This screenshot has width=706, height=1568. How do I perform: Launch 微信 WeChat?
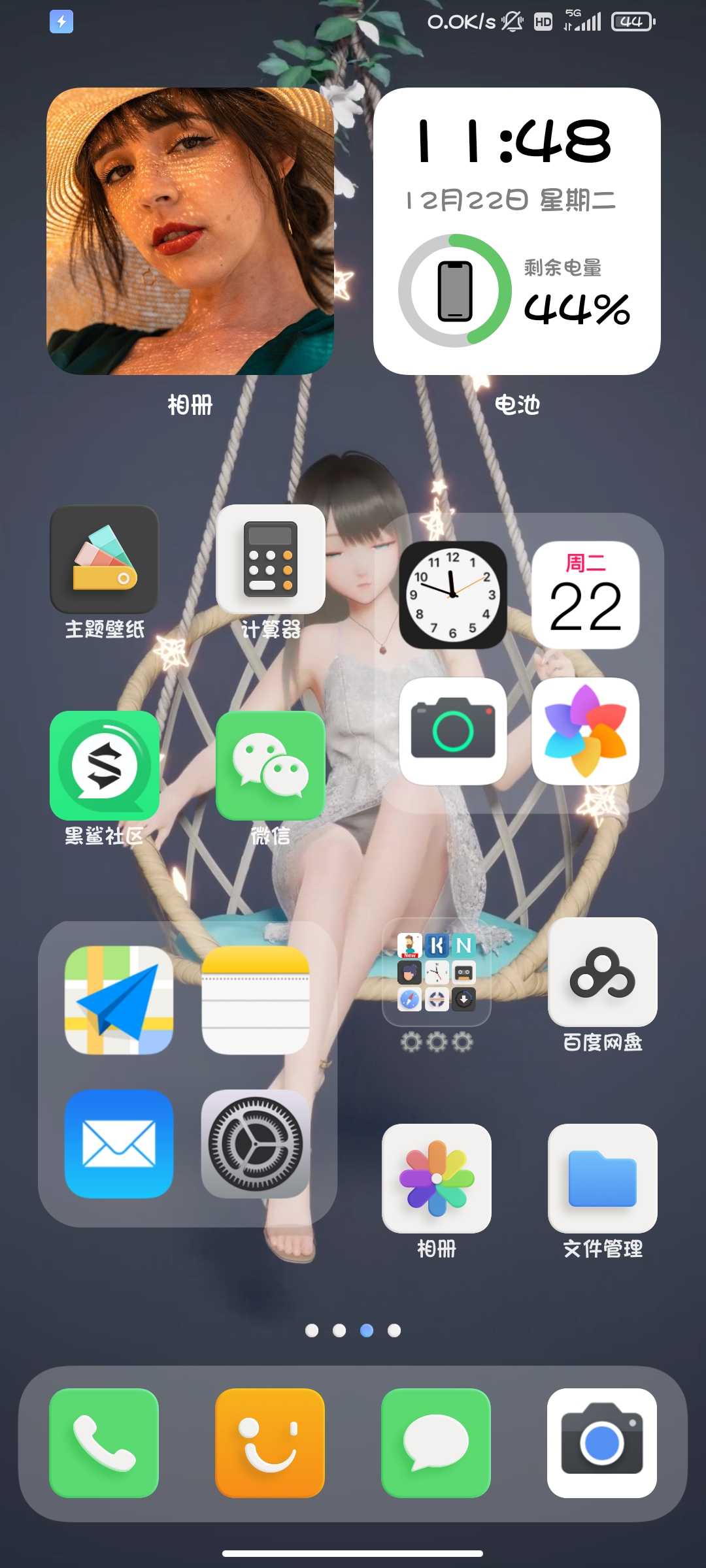271,766
